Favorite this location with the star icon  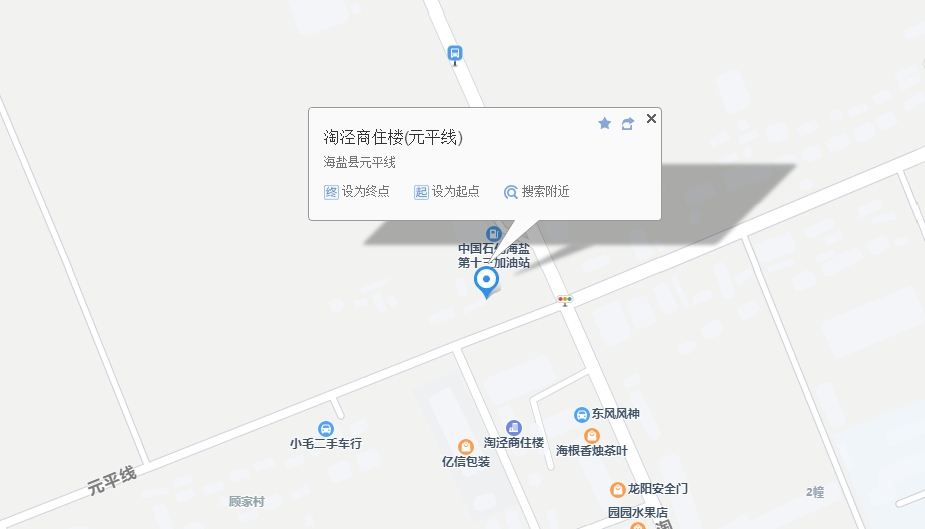604,123
